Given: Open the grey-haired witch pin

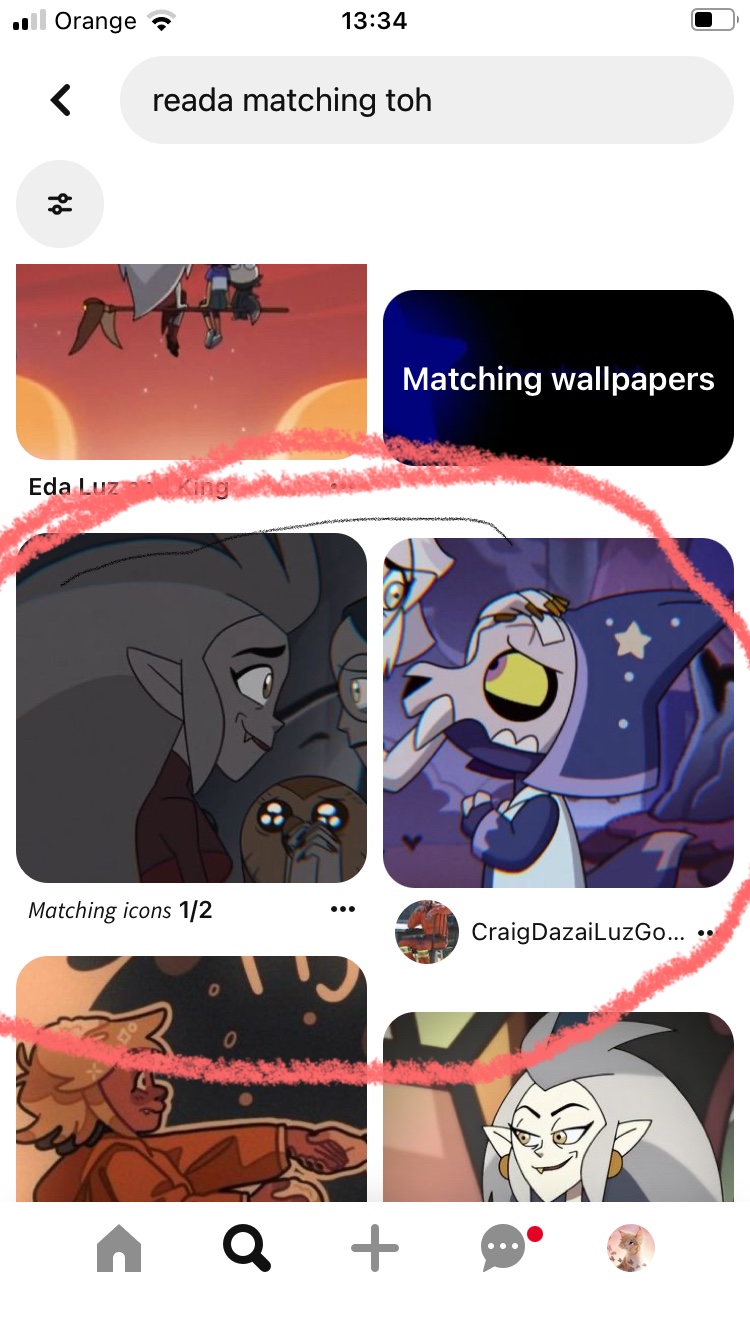Looking at the screenshot, I should [558, 1108].
